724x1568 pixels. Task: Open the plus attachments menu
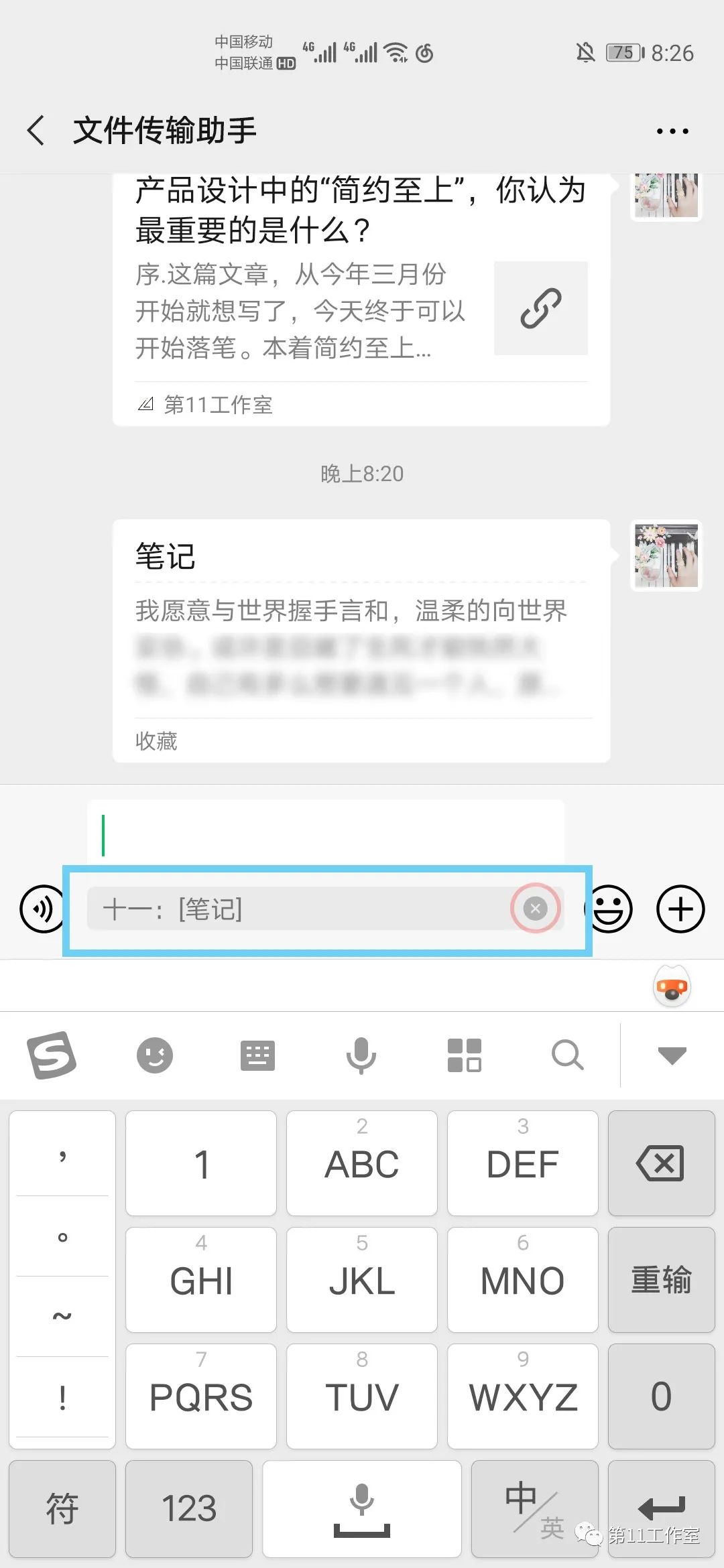(x=680, y=909)
